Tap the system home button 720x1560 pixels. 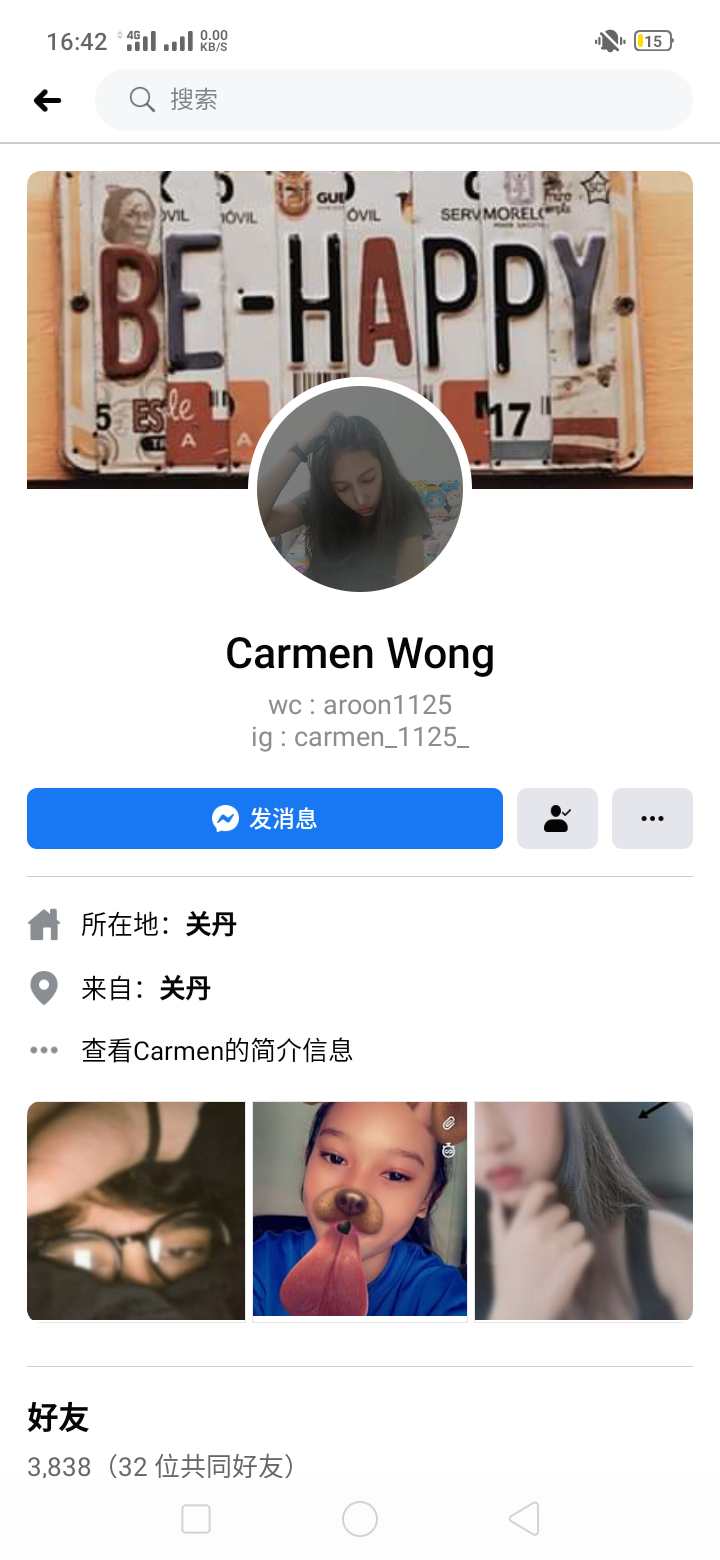coord(360,1519)
